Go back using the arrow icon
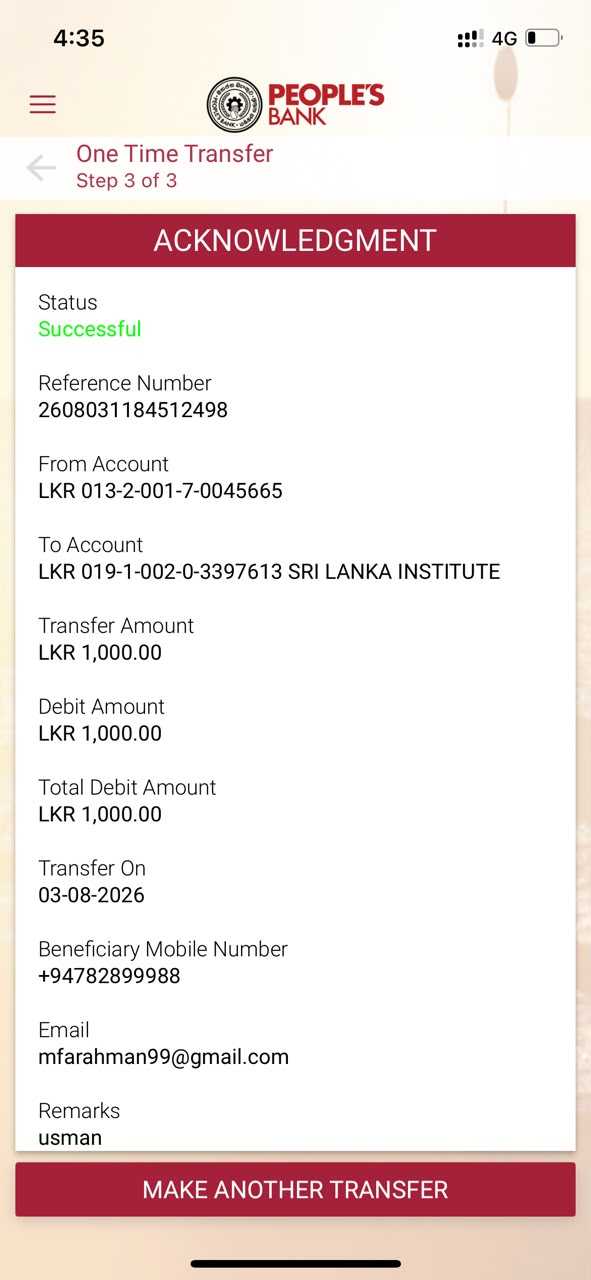The height and width of the screenshot is (1280, 591). click(41, 168)
